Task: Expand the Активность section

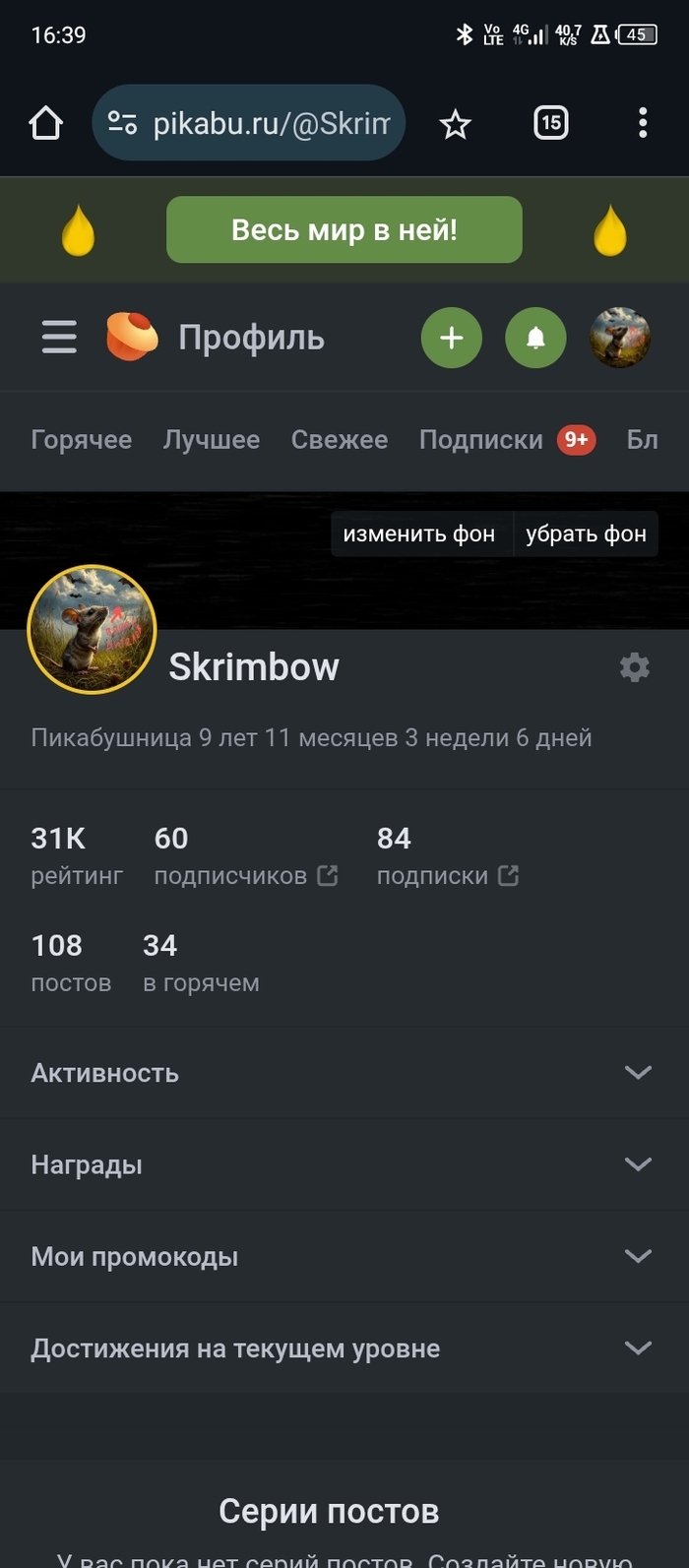Action: pos(344,1073)
